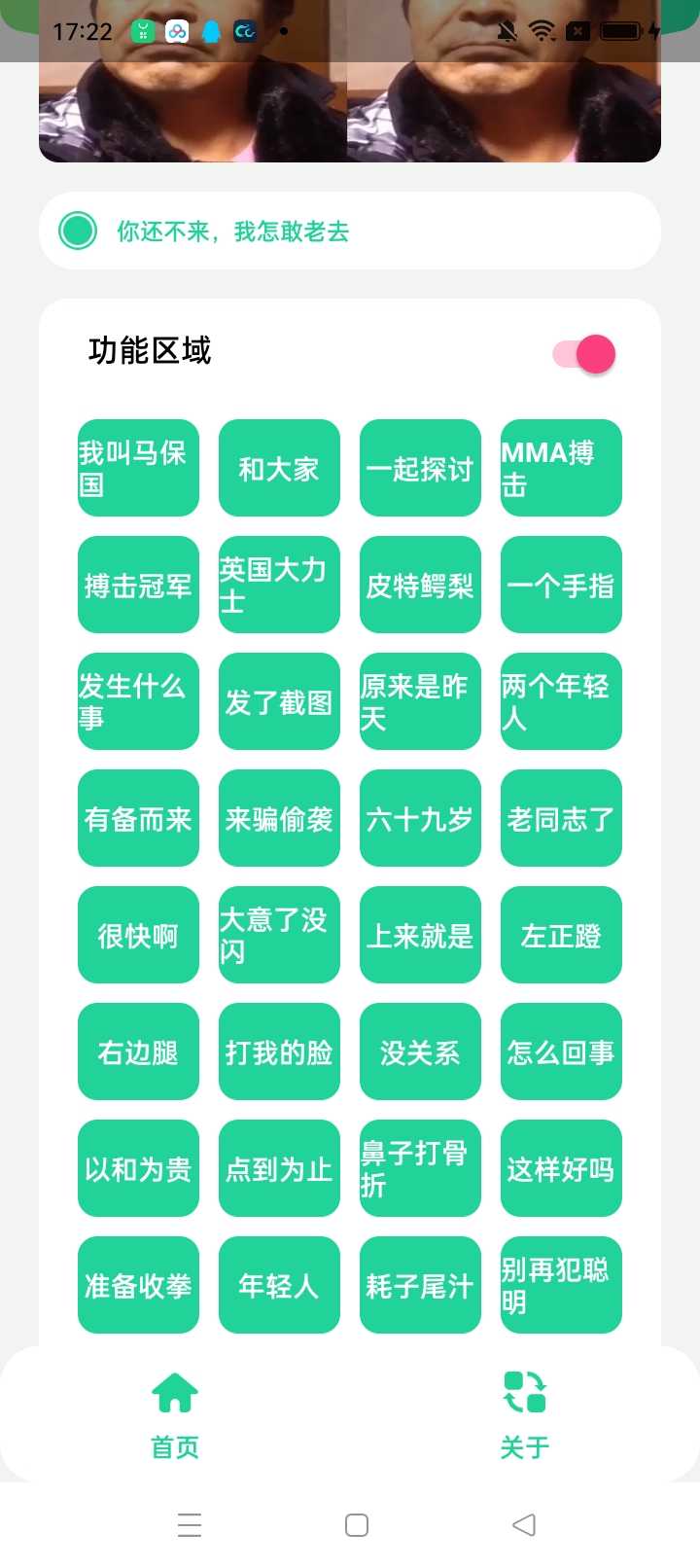This screenshot has width=700, height=1568.
Task: Tap the house icon above 首页
Action: coord(173,1393)
